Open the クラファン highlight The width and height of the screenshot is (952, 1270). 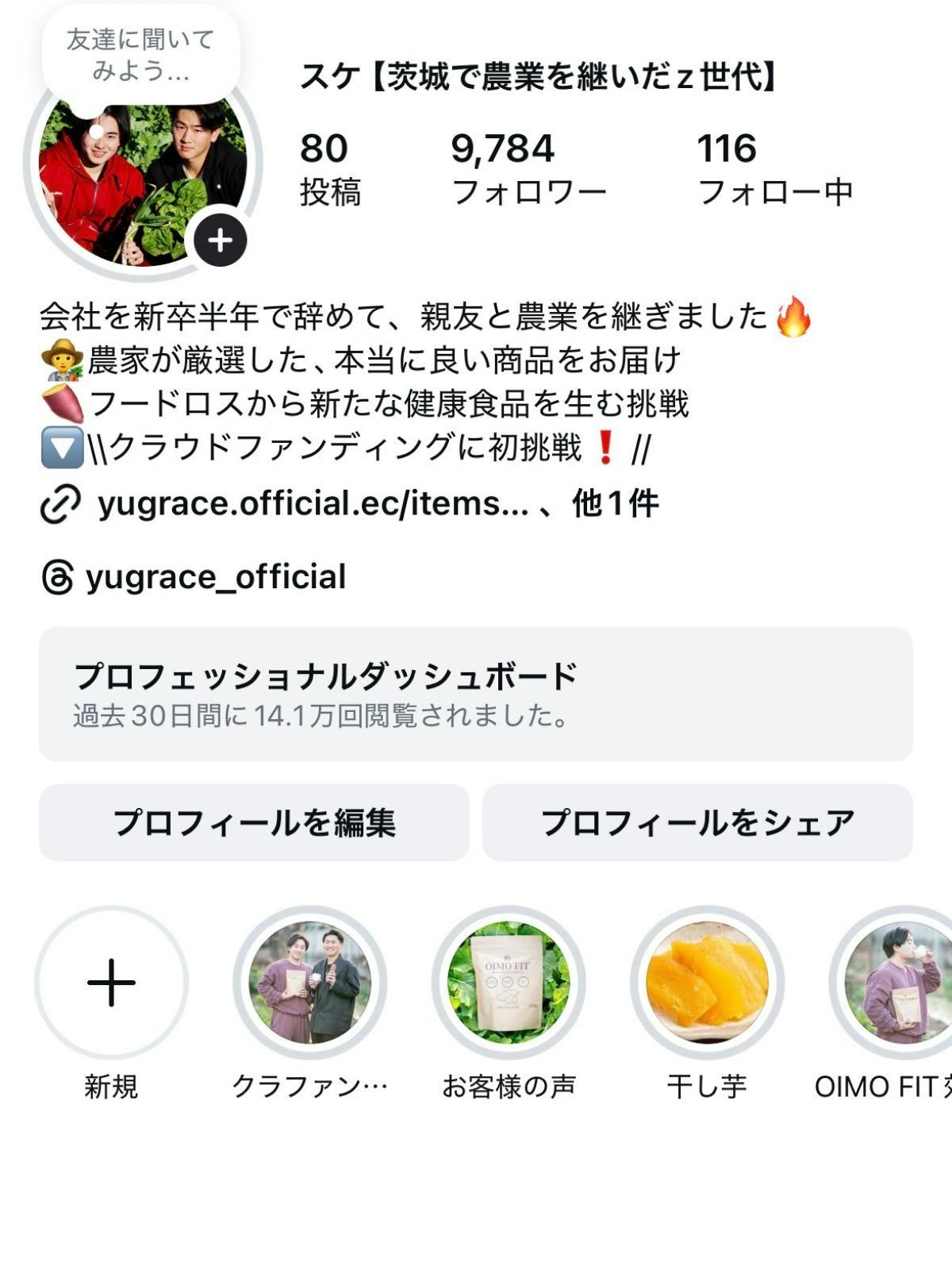point(309,983)
